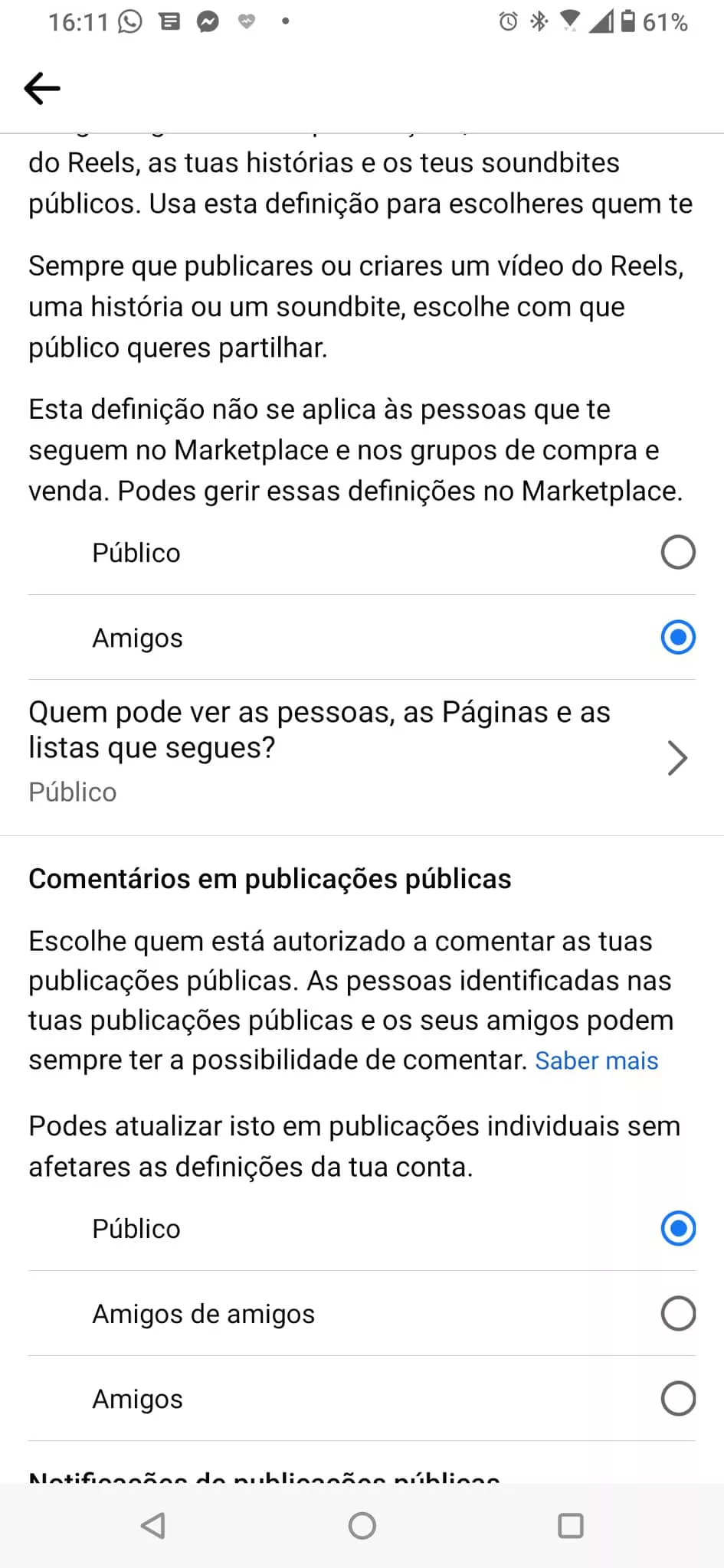Select Público for who can follow you
724x1568 pixels.
click(x=362, y=553)
